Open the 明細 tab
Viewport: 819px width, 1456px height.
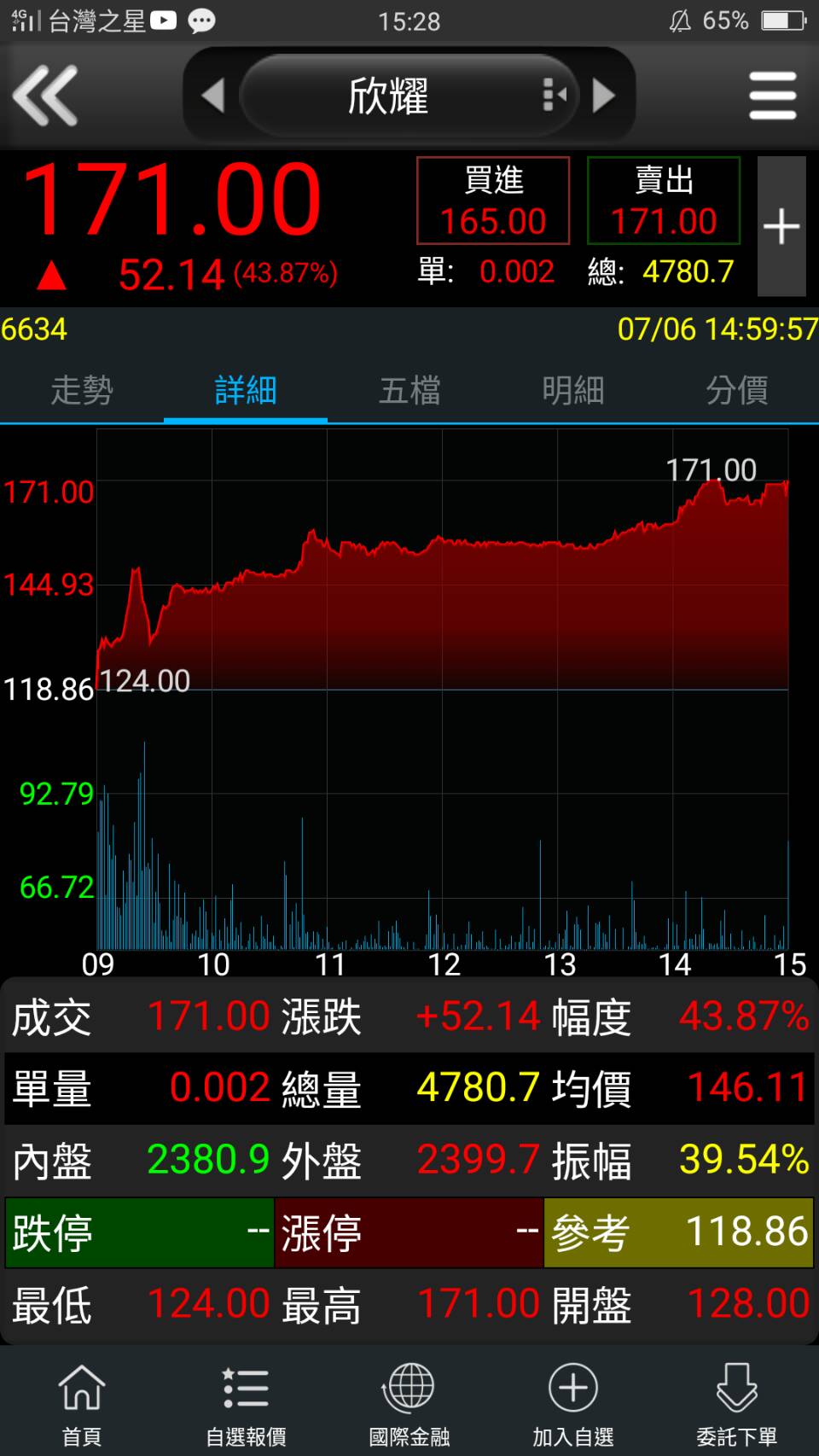coord(573,391)
